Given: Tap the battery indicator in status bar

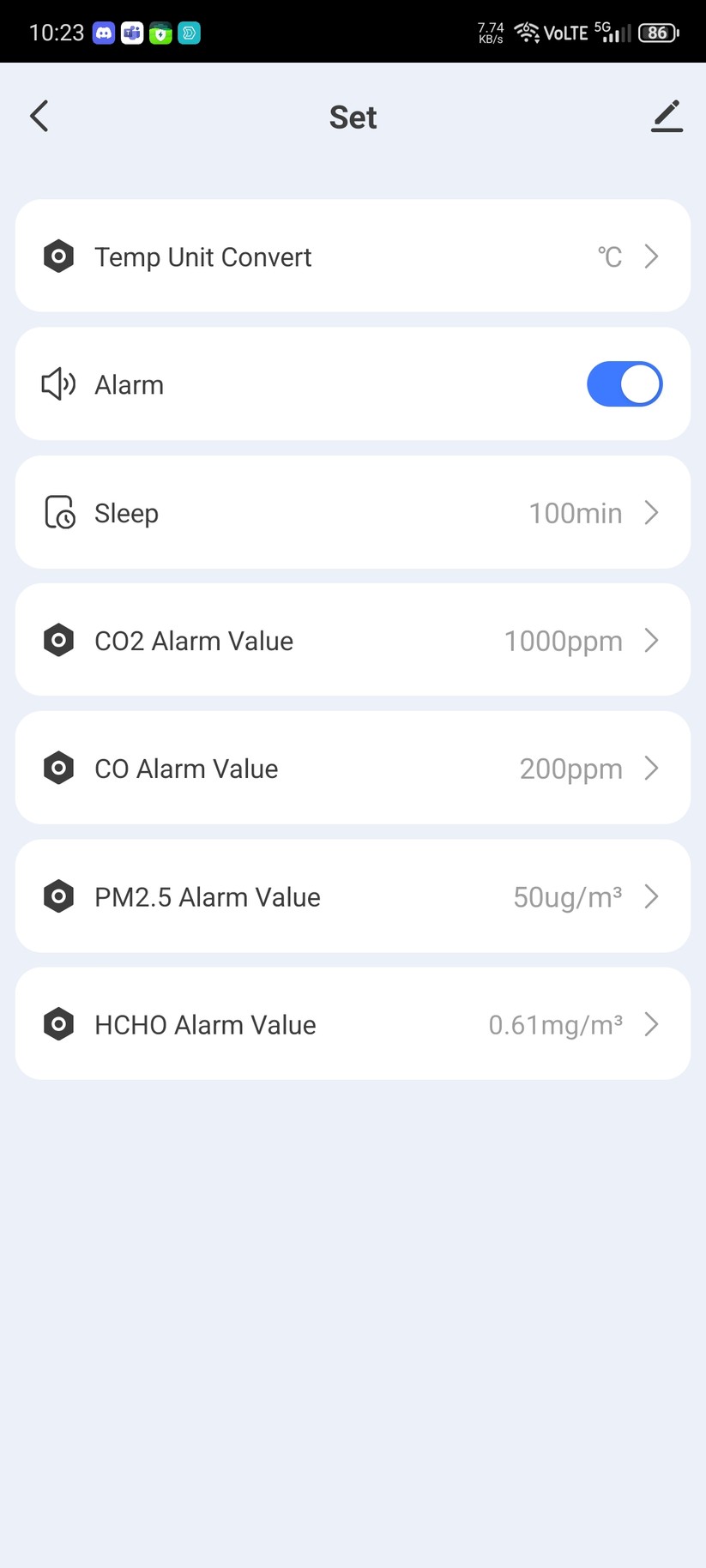Looking at the screenshot, I should tap(656, 32).
